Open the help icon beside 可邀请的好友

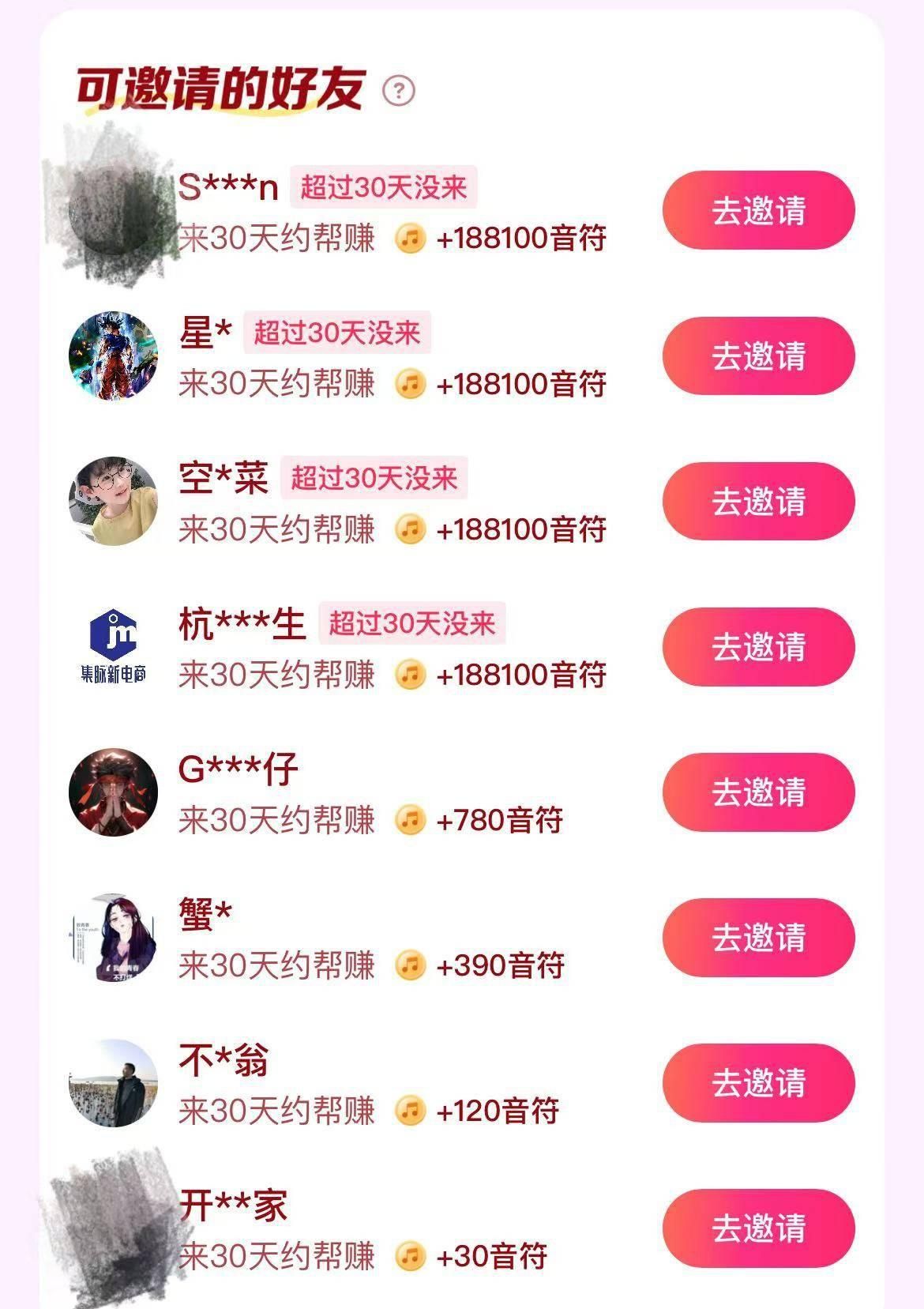399,91
